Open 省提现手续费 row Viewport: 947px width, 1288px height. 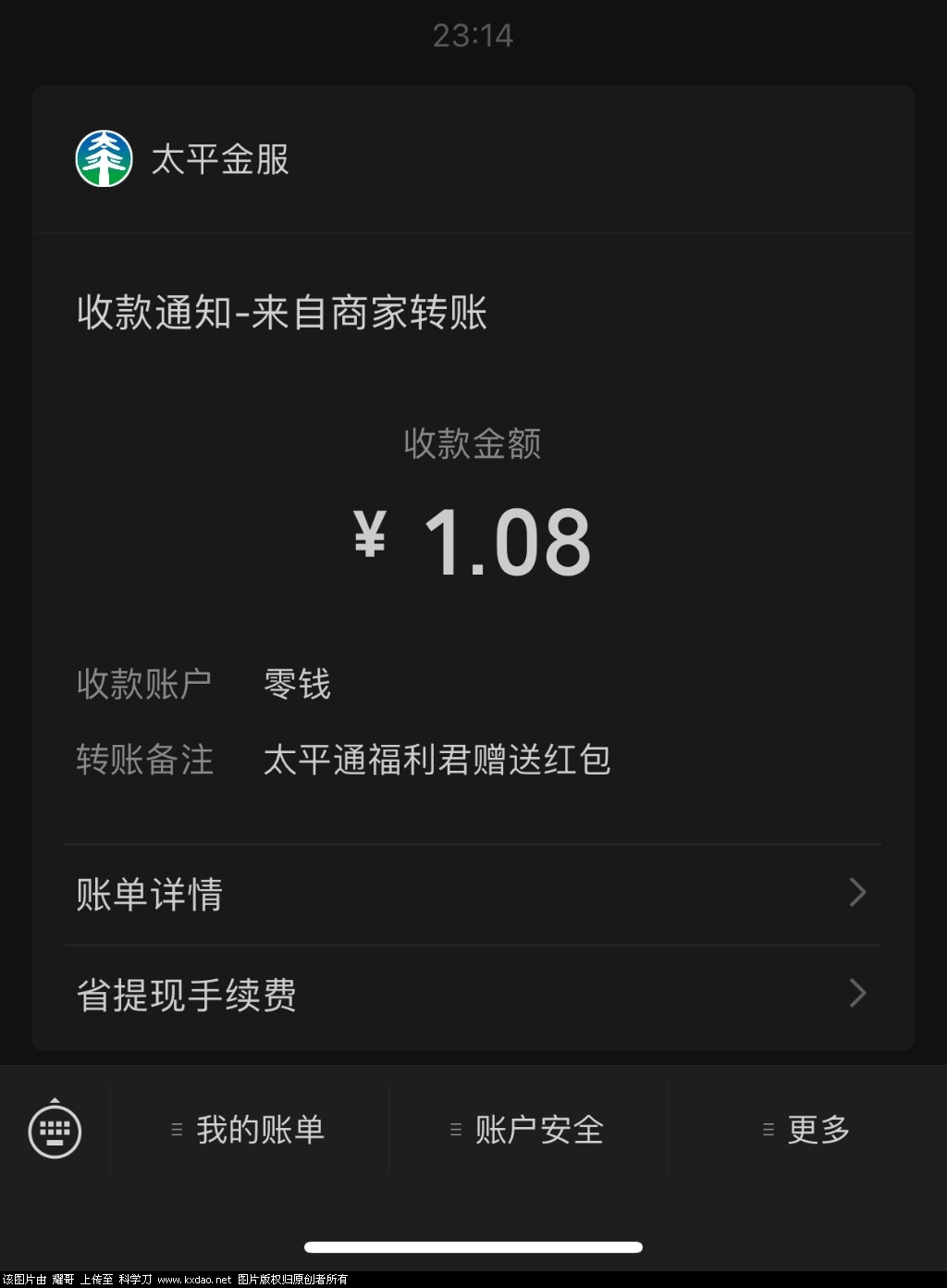pos(473,995)
